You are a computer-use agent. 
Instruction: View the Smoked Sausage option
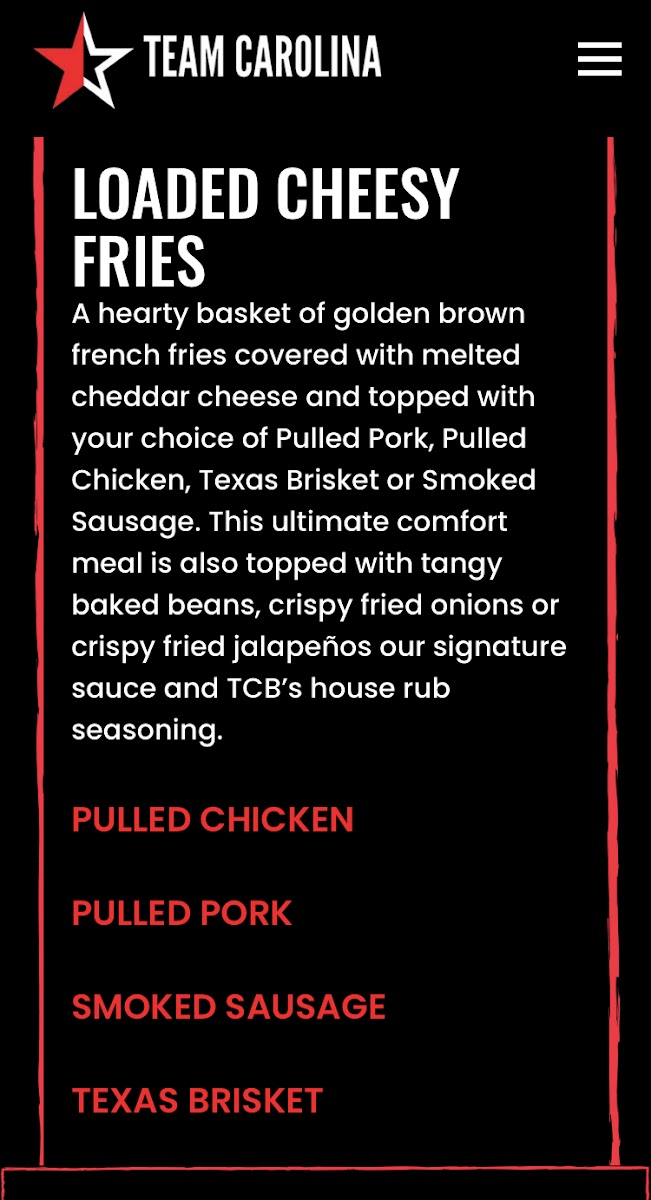(229, 1007)
